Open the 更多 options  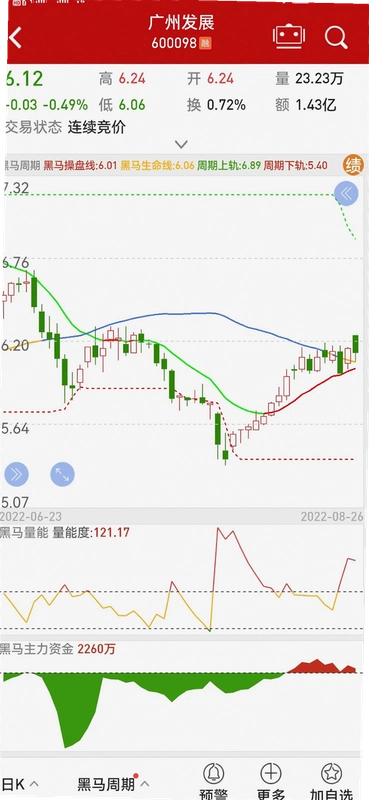(270, 783)
